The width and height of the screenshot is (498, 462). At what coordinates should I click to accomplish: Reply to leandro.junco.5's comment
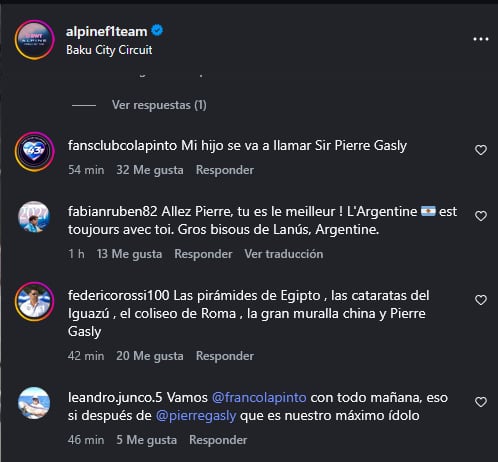[x=218, y=440]
